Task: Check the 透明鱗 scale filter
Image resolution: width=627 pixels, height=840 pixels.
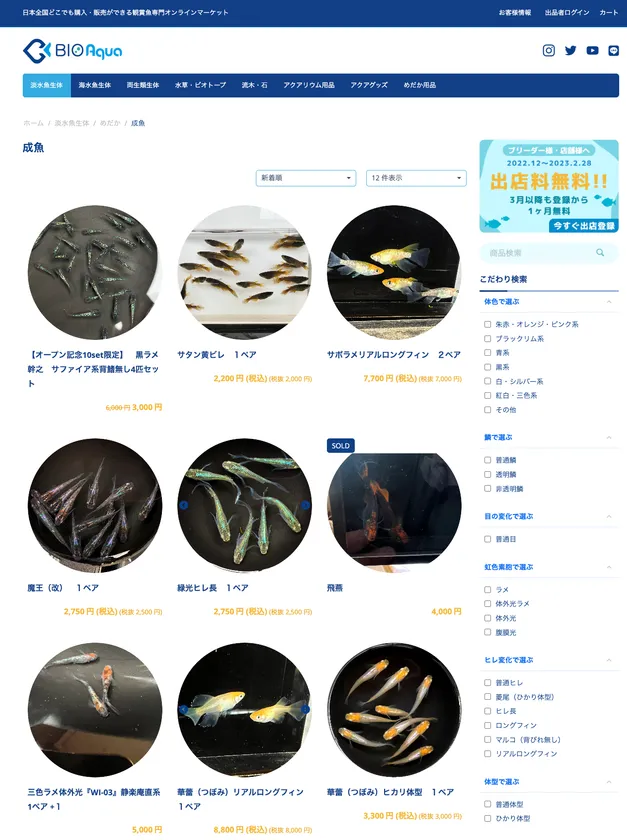Action: point(488,475)
